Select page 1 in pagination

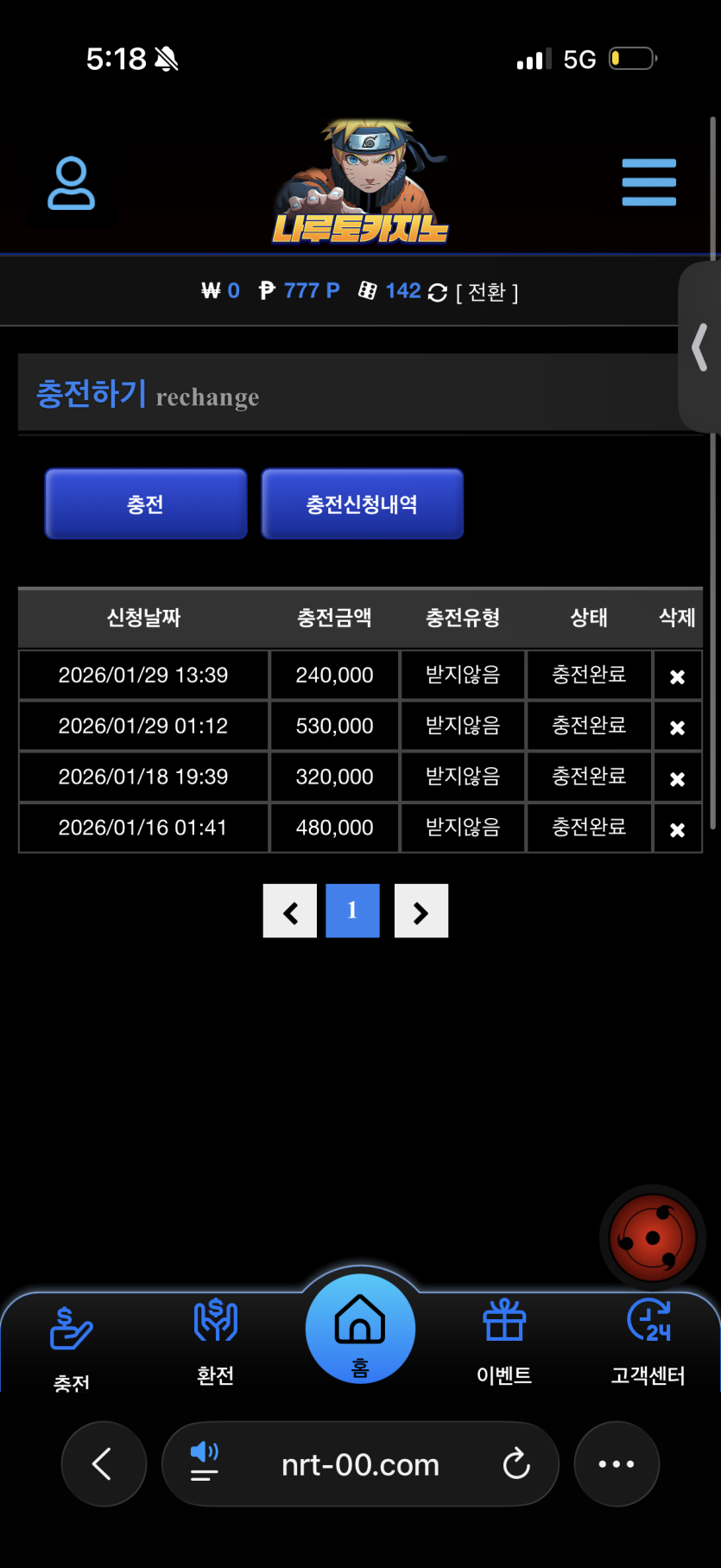(x=352, y=911)
